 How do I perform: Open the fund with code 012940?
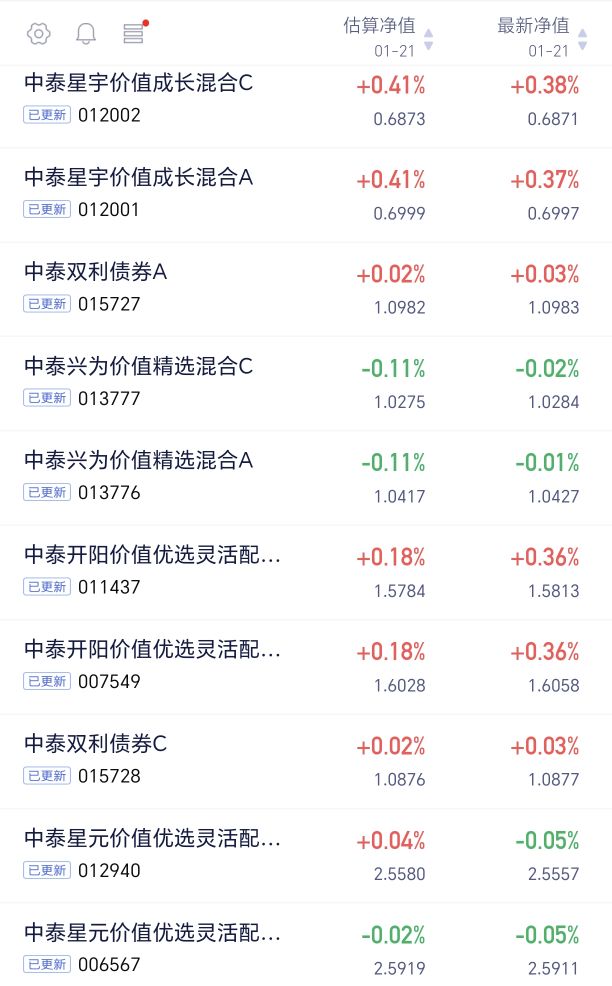pyautogui.click(x=306, y=855)
